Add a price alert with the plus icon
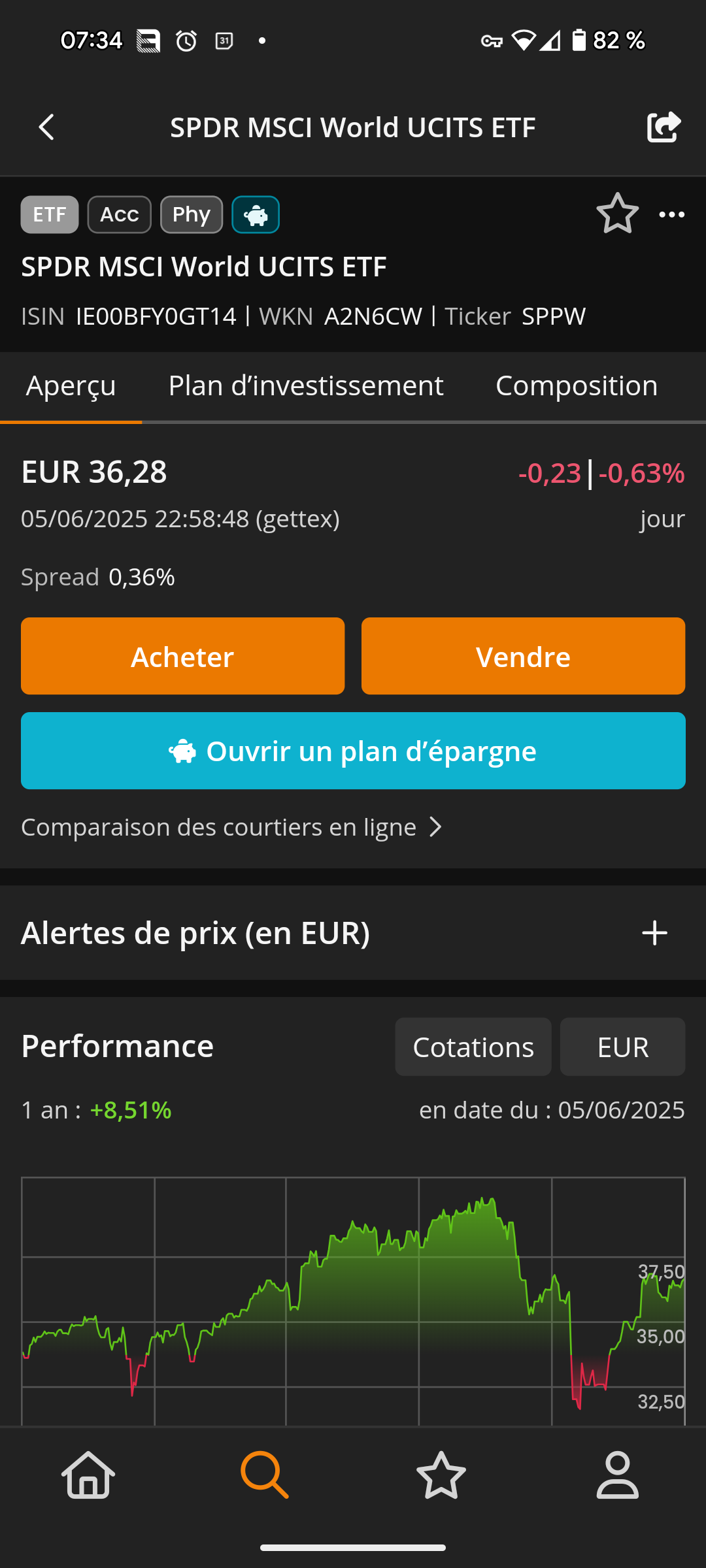 654,933
